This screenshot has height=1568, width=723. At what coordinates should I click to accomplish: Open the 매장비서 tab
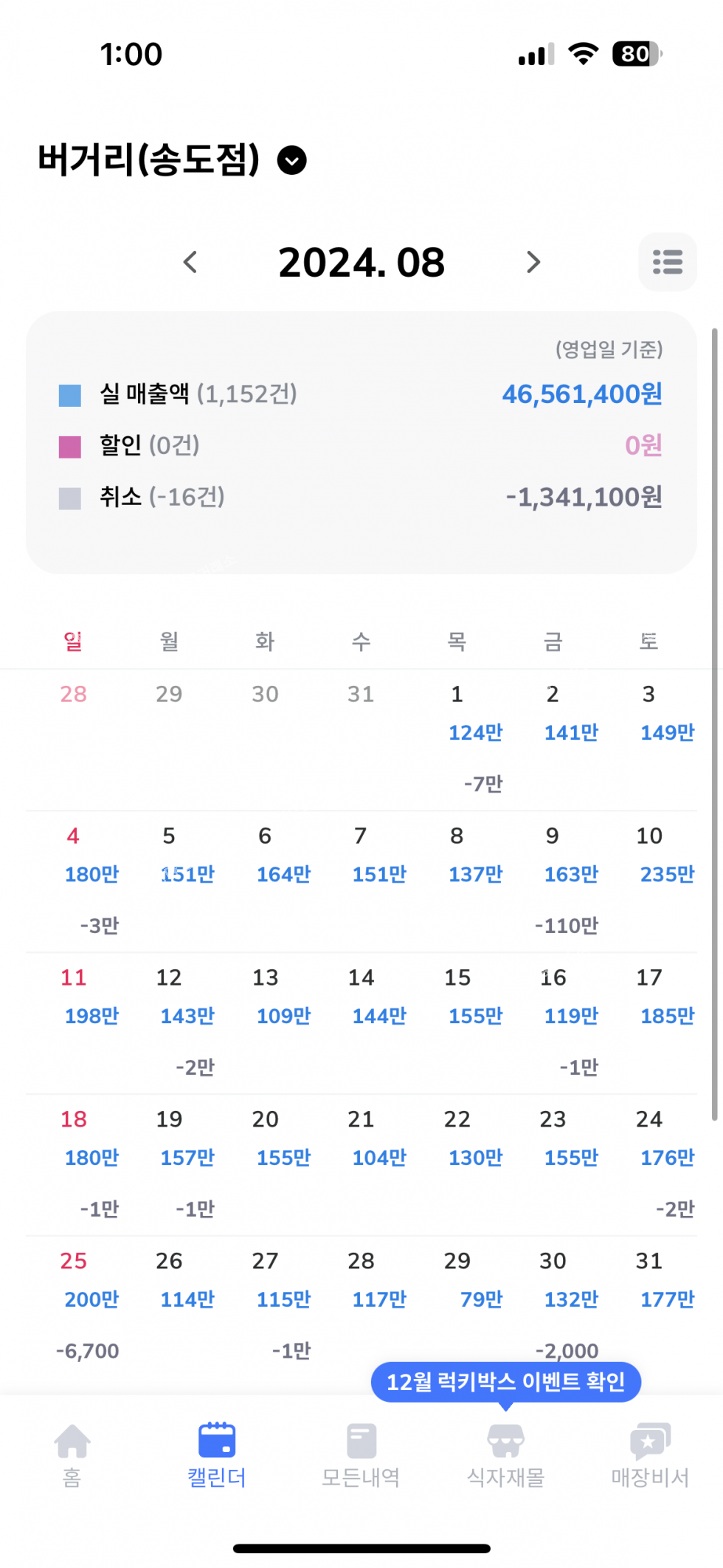click(650, 1454)
